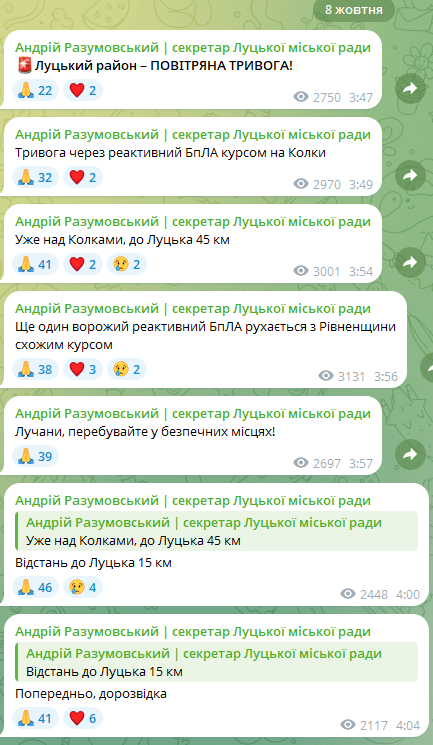Add praying hands reaction to ПОВІТРЯНА ТРИВОГА post
Image resolution: width=433 pixels, height=745 pixels.
[35, 90]
